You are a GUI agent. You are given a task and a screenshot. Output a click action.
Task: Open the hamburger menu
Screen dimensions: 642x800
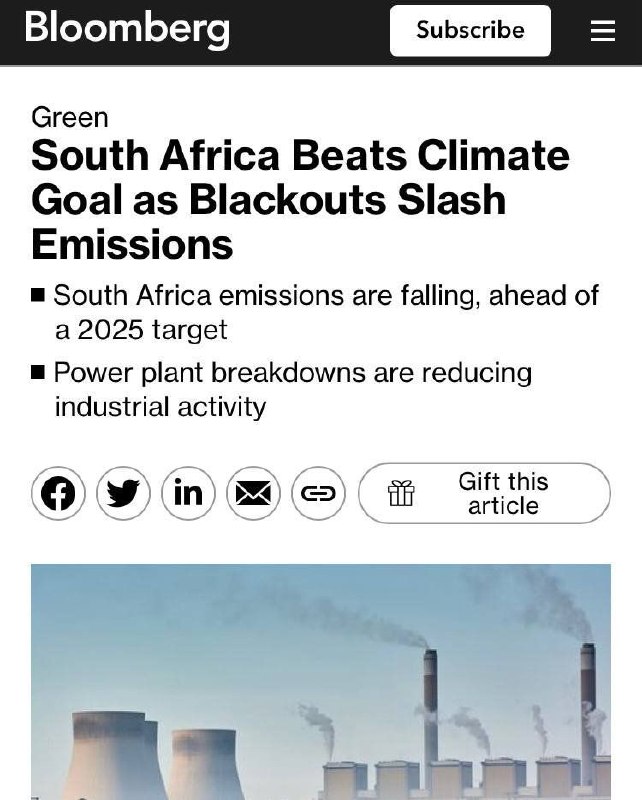(x=602, y=31)
